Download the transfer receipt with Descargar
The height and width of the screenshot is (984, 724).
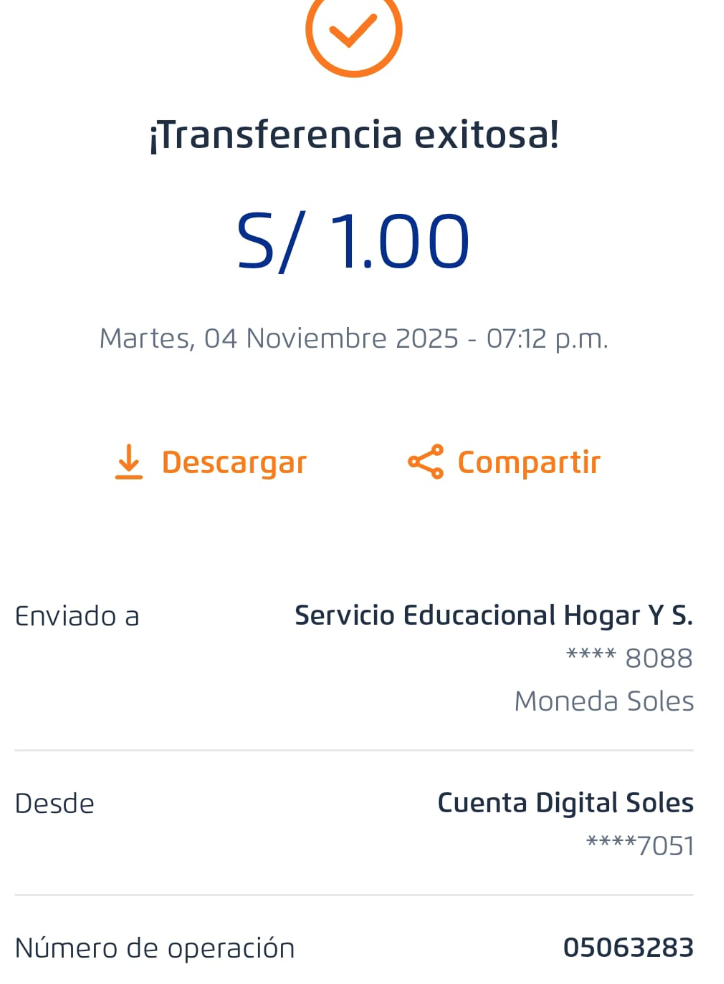coord(211,463)
